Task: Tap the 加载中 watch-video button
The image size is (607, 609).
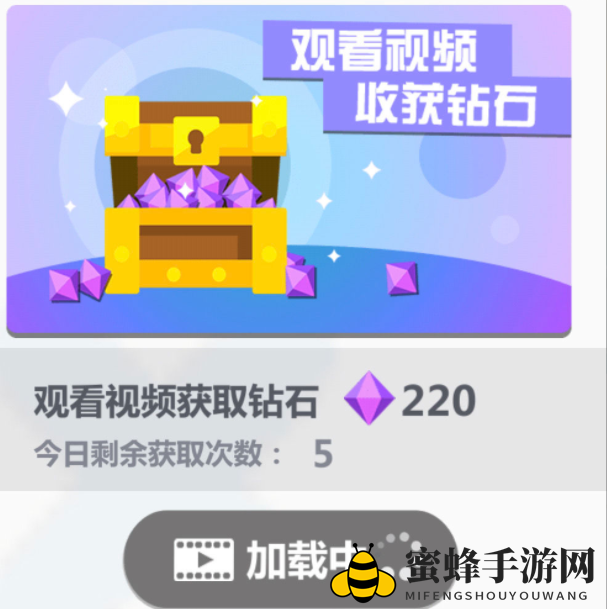Action: [x=270, y=560]
